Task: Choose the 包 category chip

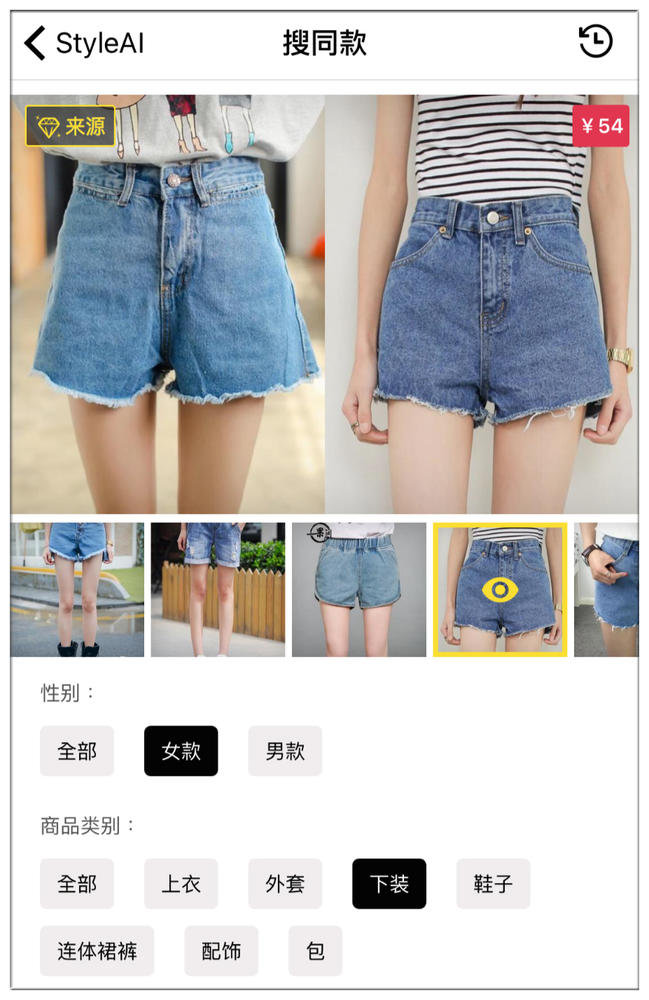Action: [315, 950]
